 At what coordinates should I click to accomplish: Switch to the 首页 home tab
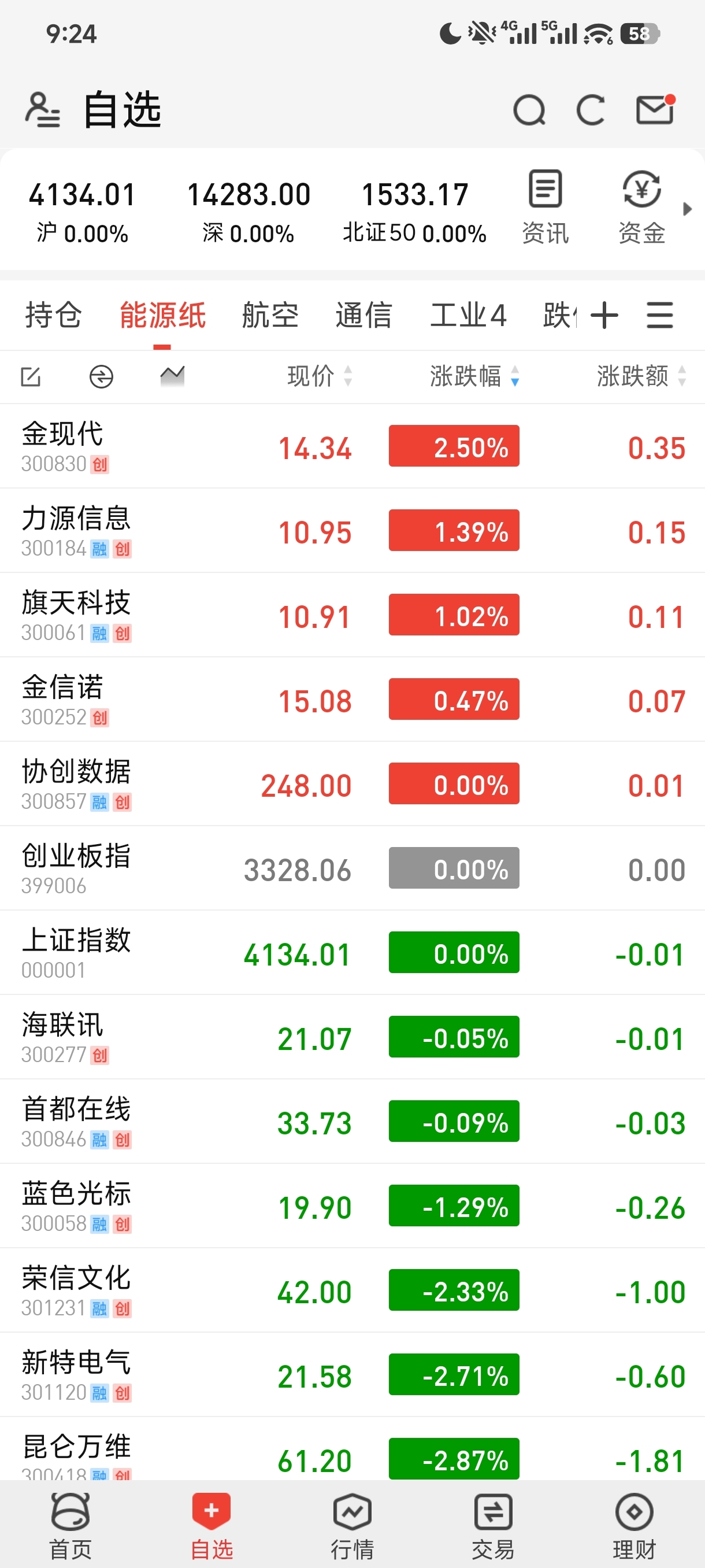(x=70, y=1525)
